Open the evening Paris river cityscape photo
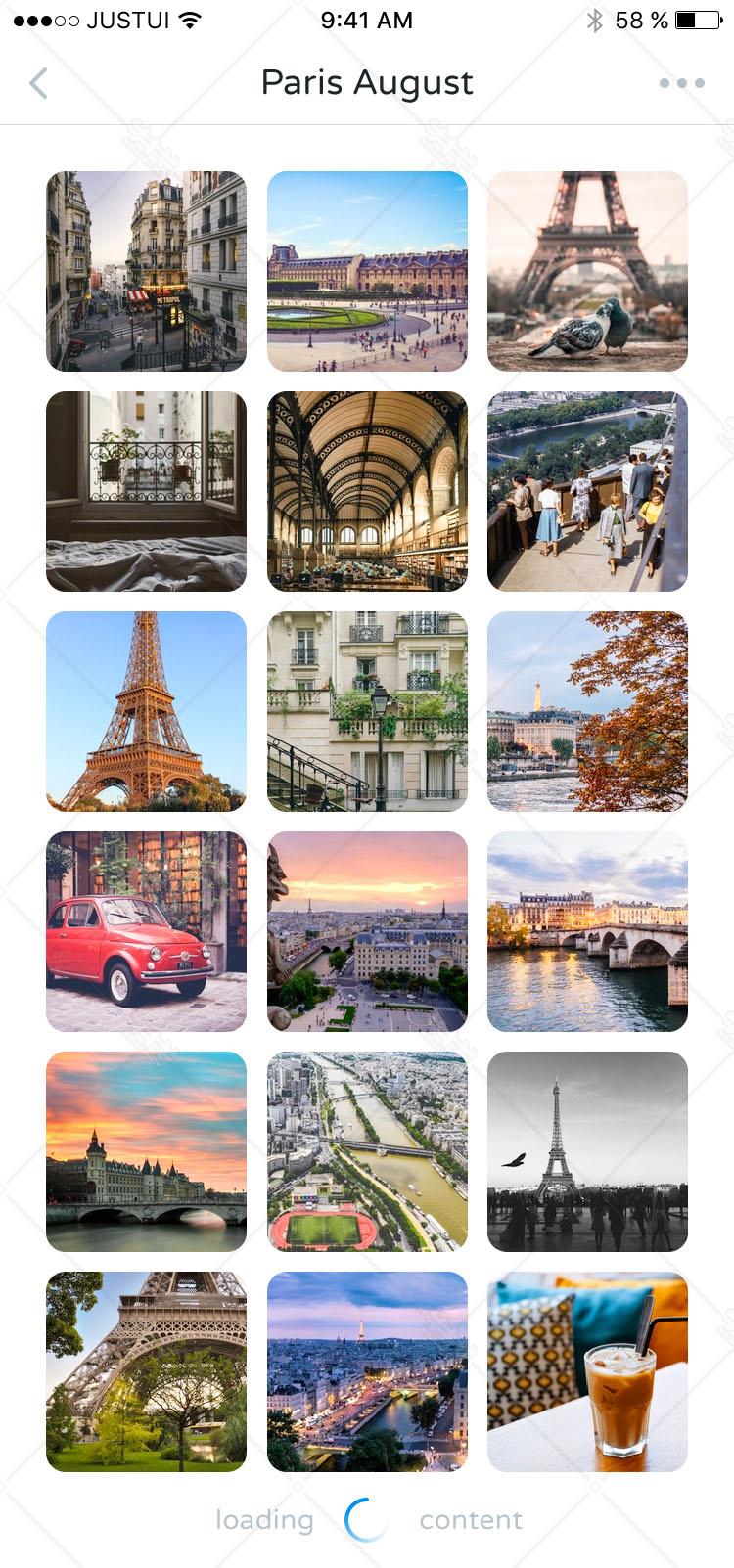 pyautogui.click(x=367, y=1371)
